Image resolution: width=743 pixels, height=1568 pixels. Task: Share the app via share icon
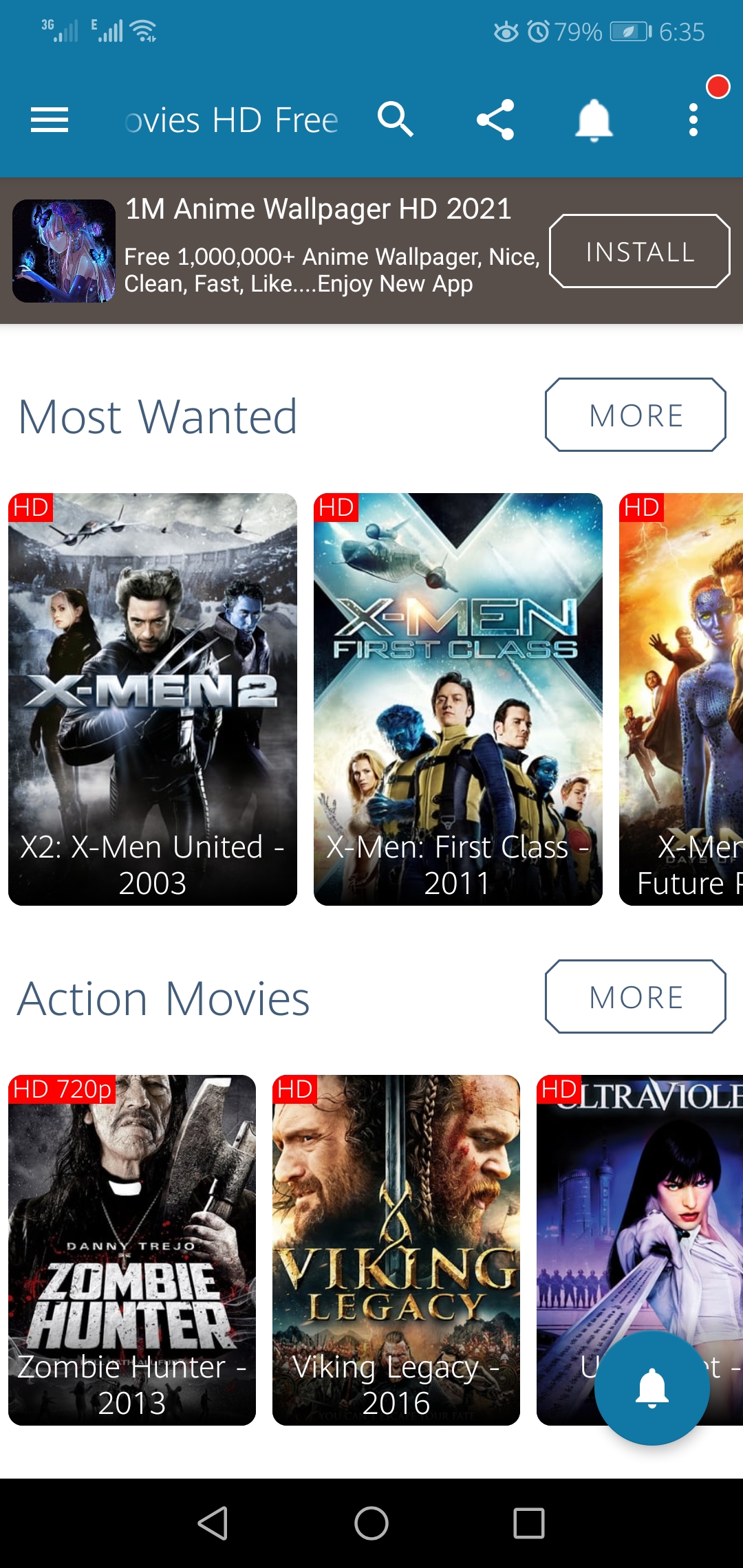tap(495, 120)
